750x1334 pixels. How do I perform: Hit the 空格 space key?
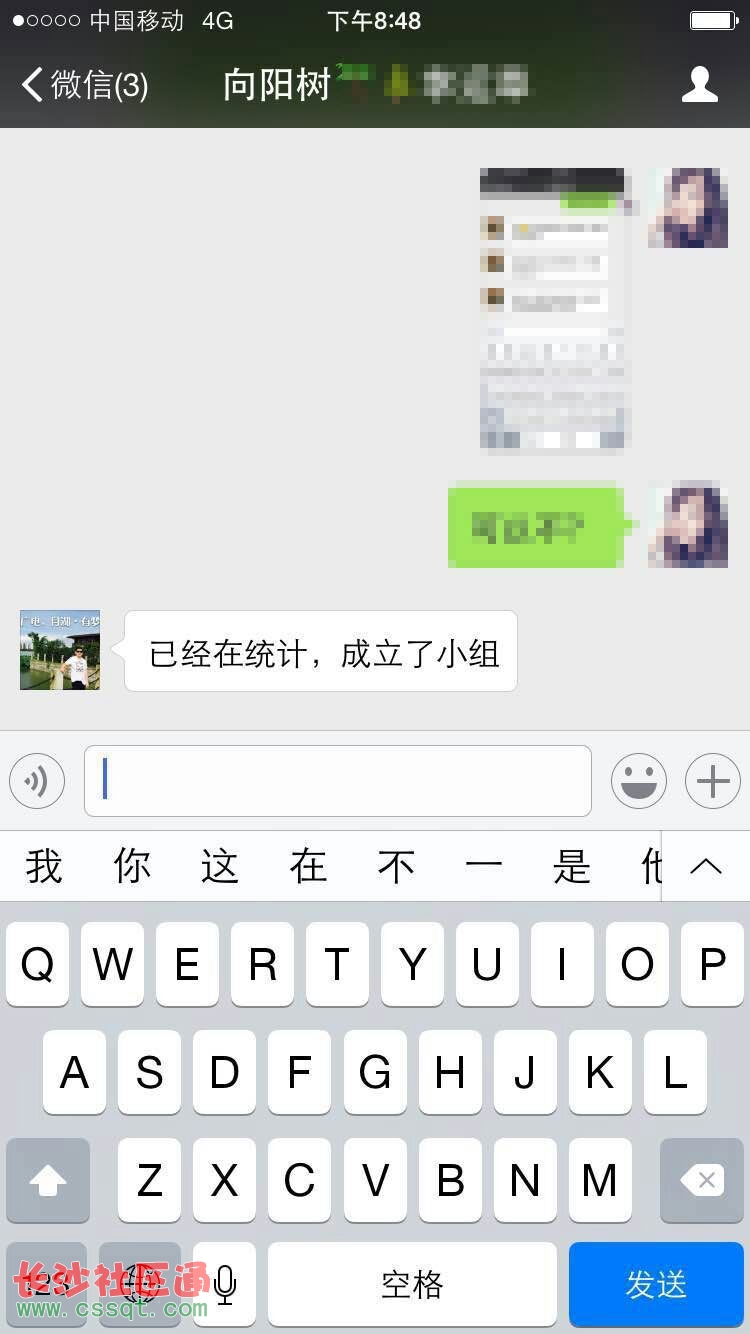[x=412, y=1284]
